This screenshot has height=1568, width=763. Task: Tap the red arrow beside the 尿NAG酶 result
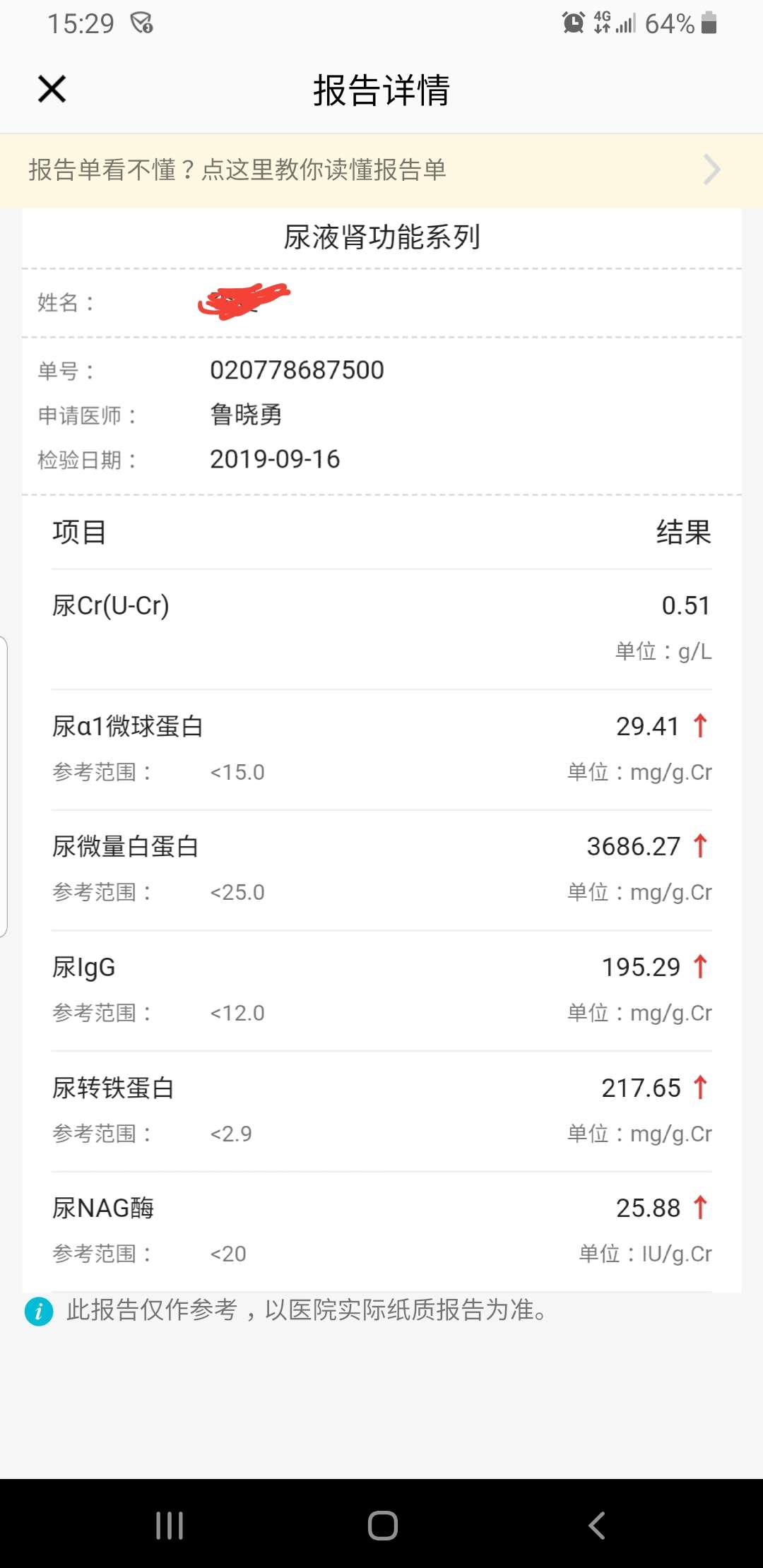(699, 1208)
